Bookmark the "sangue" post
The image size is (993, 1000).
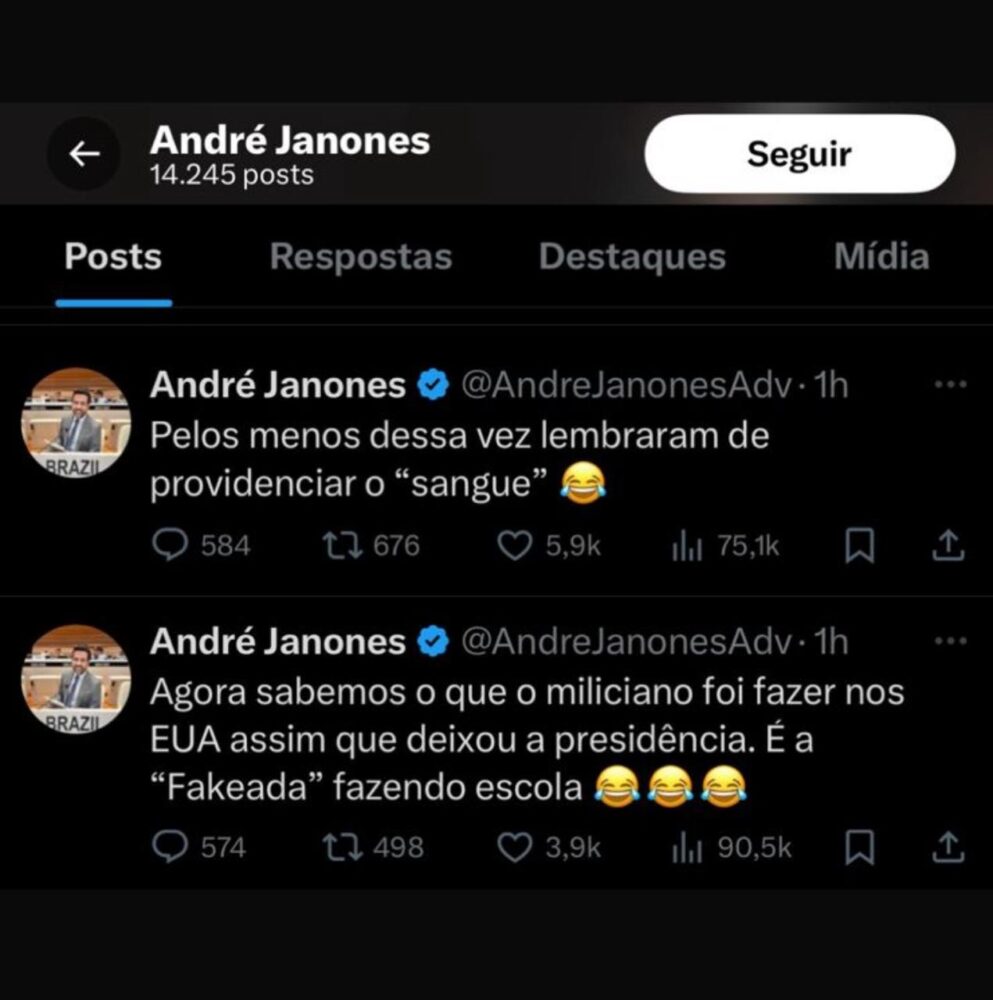point(859,545)
